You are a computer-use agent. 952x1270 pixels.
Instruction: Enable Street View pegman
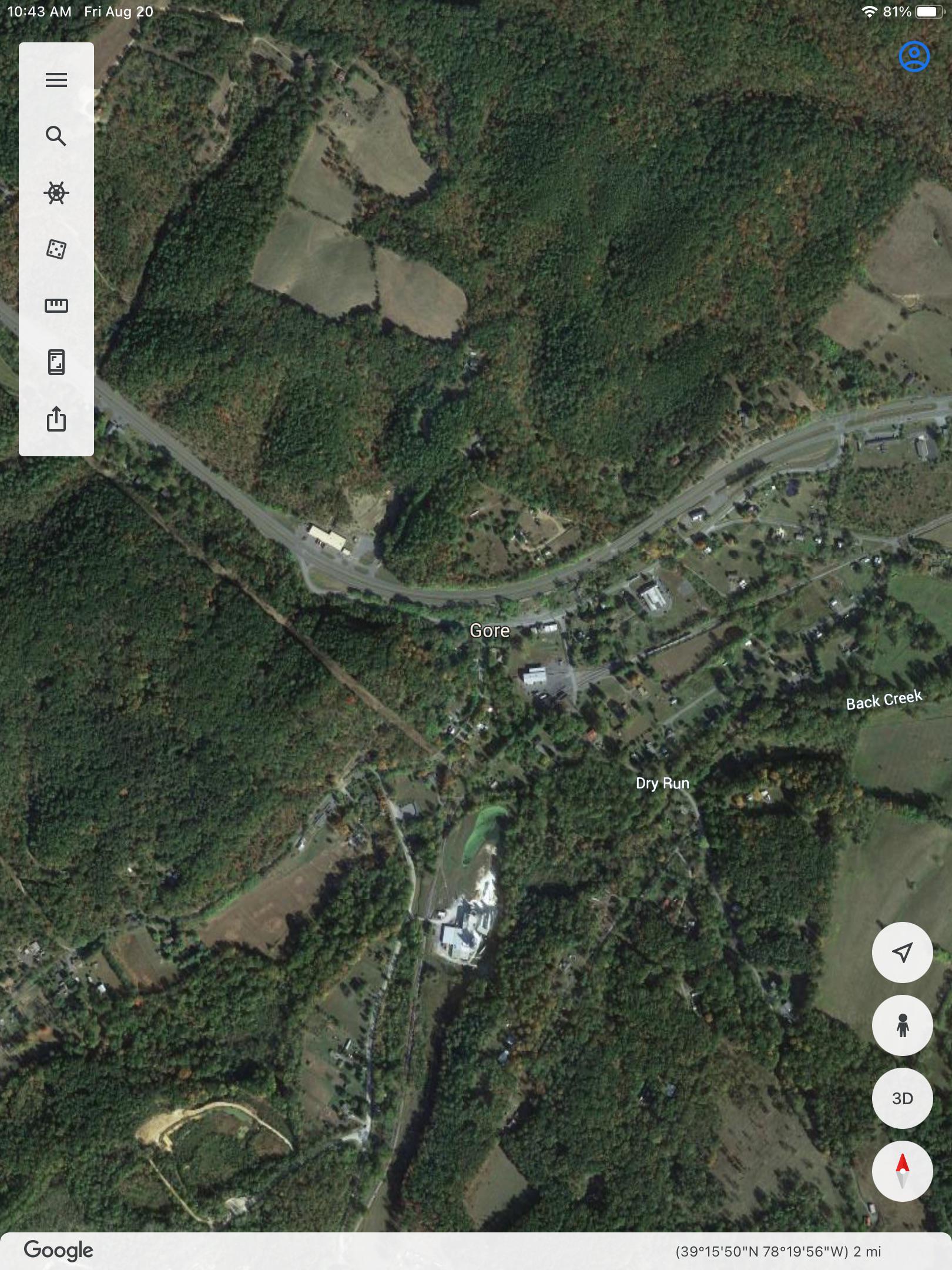902,1025
